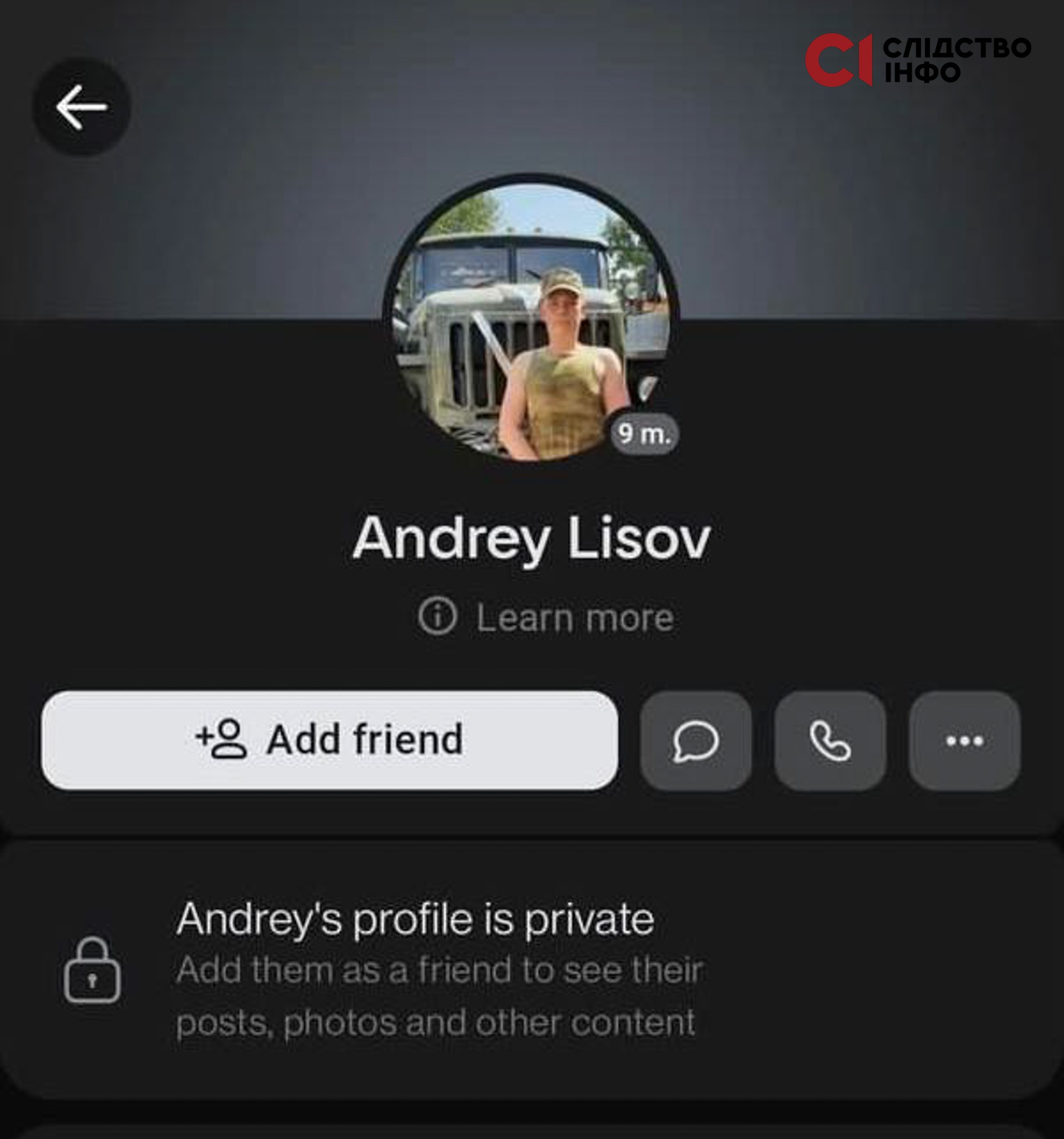Send a message to Andrey Lisov
Image resolution: width=1064 pixels, height=1139 pixels.
(696, 741)
